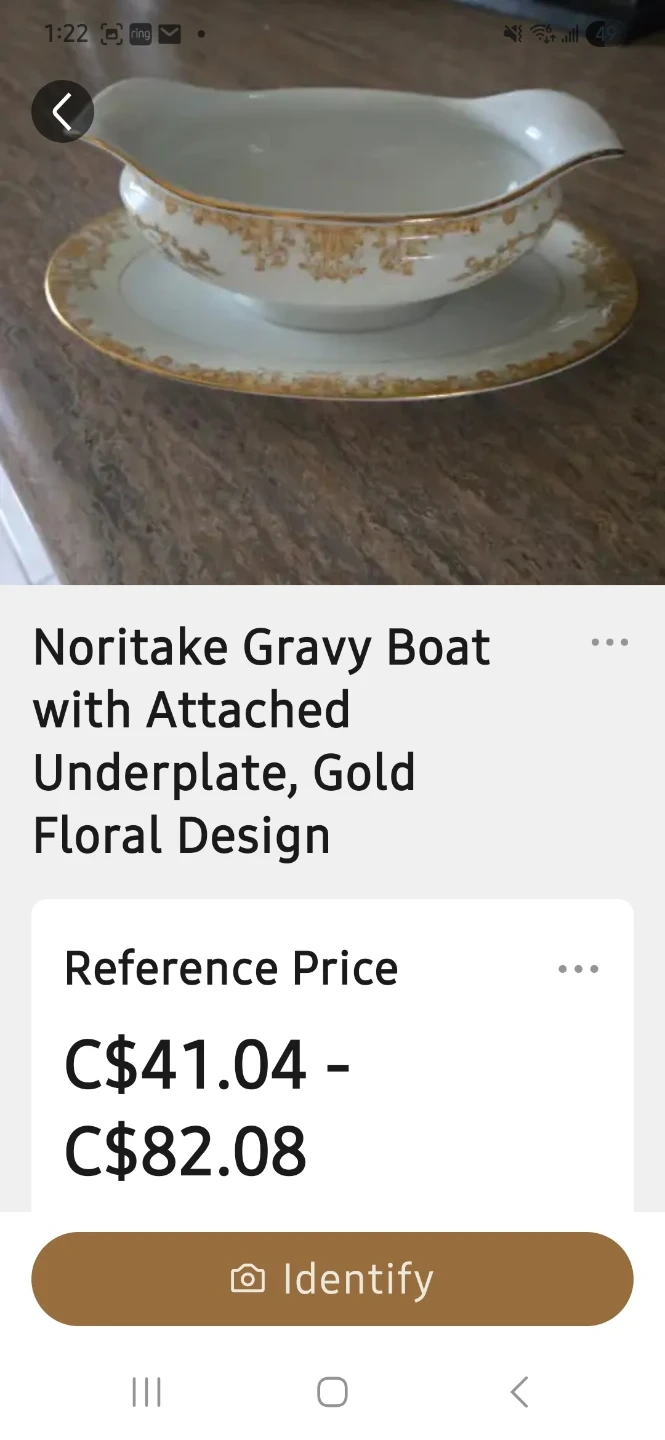
Task: Open recent apps from the navigation bar
Action: pos(147,1392)
